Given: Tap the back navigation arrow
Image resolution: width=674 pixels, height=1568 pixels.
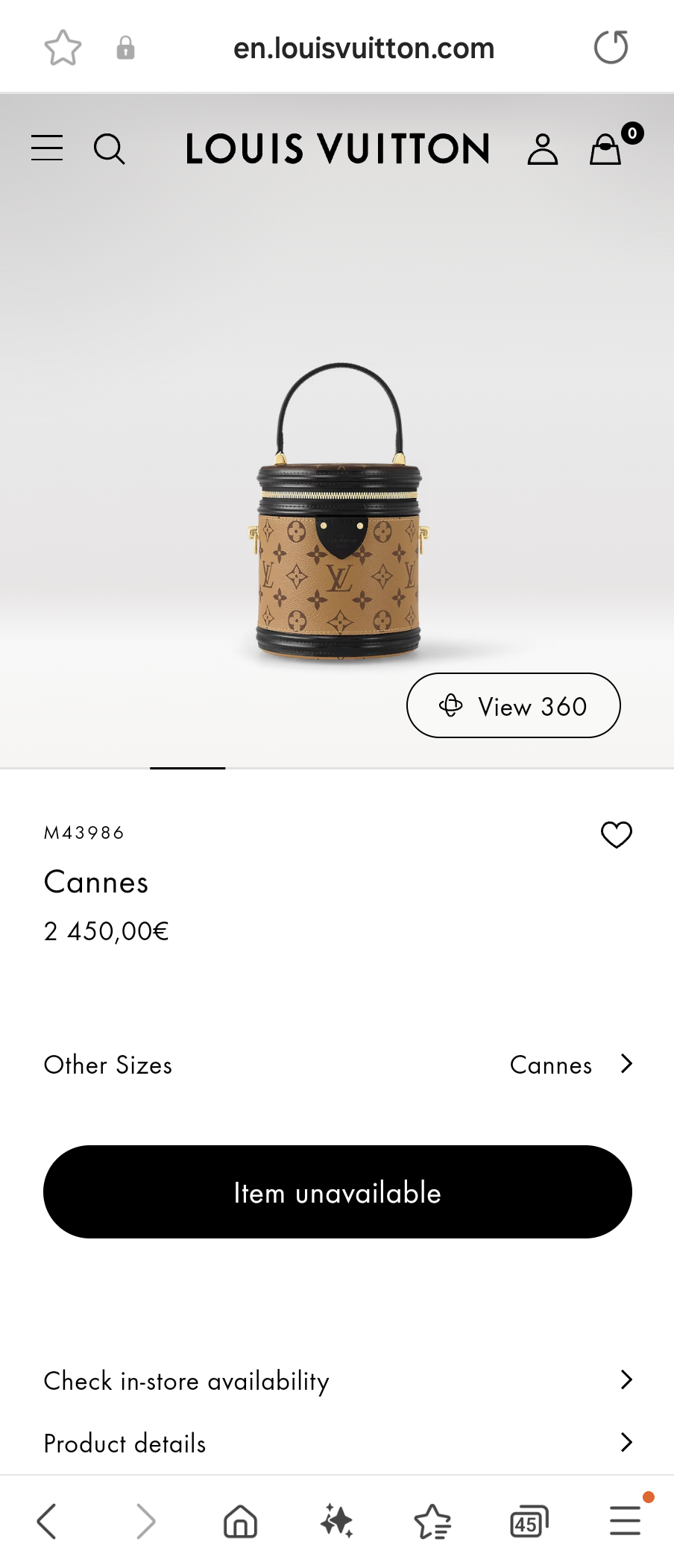Looking at the screenshot, I should coord(47,1521).
